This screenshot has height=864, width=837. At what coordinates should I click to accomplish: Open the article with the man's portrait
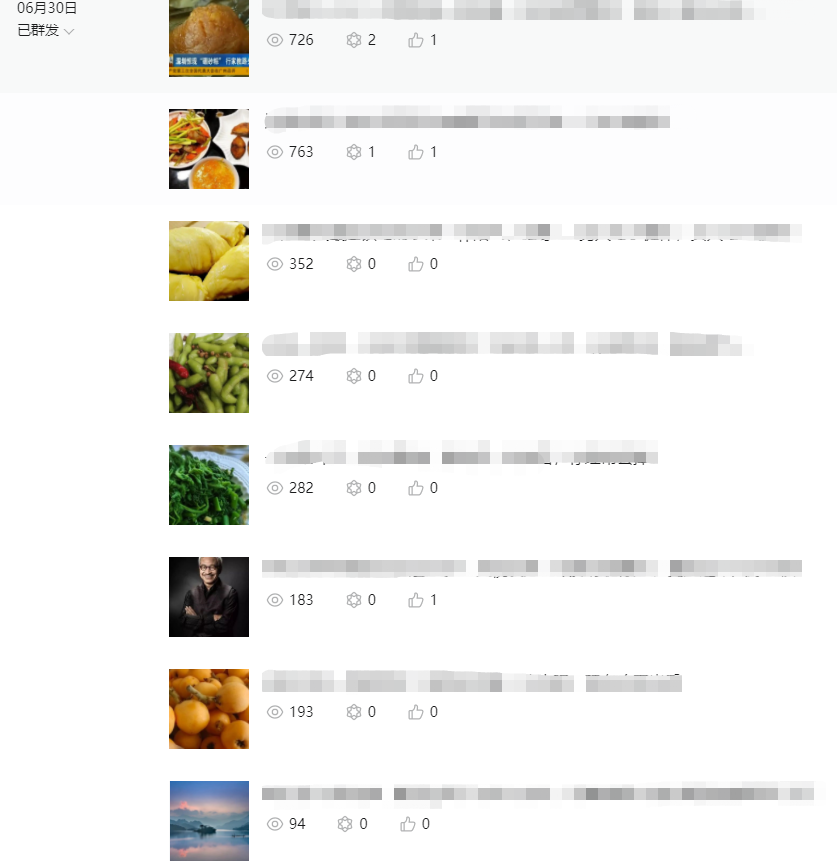point(530,569)
